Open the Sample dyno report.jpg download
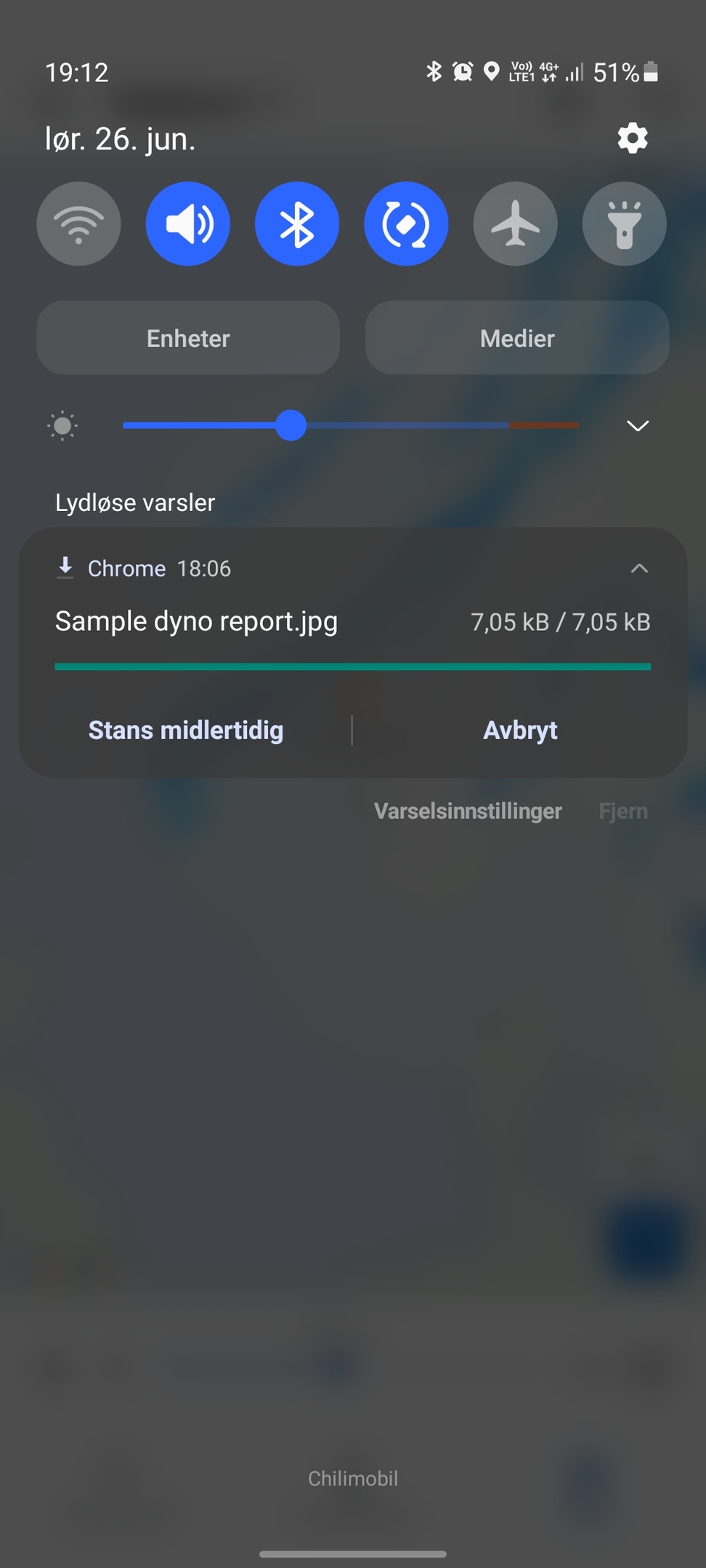 (x=196, y=621)
